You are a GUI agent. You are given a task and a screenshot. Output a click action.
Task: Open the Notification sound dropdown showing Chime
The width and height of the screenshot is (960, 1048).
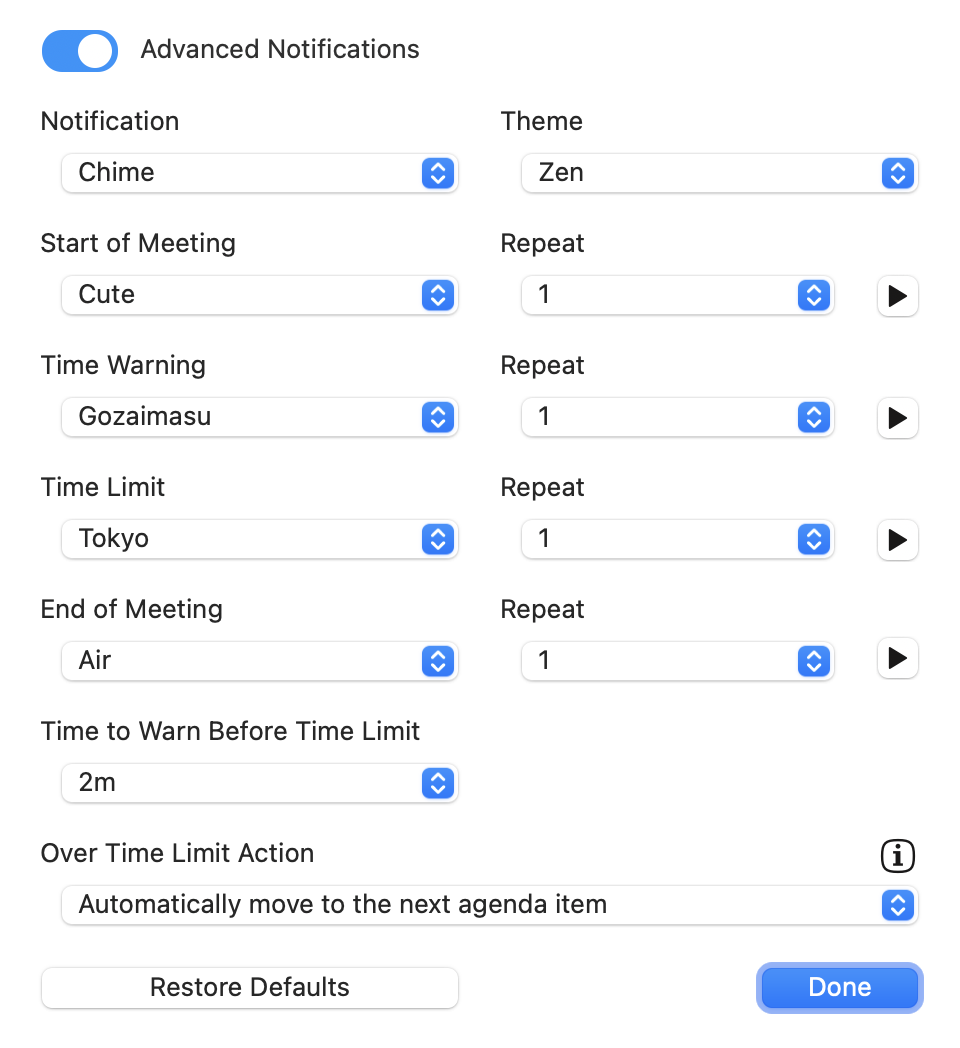pos(260,173)
